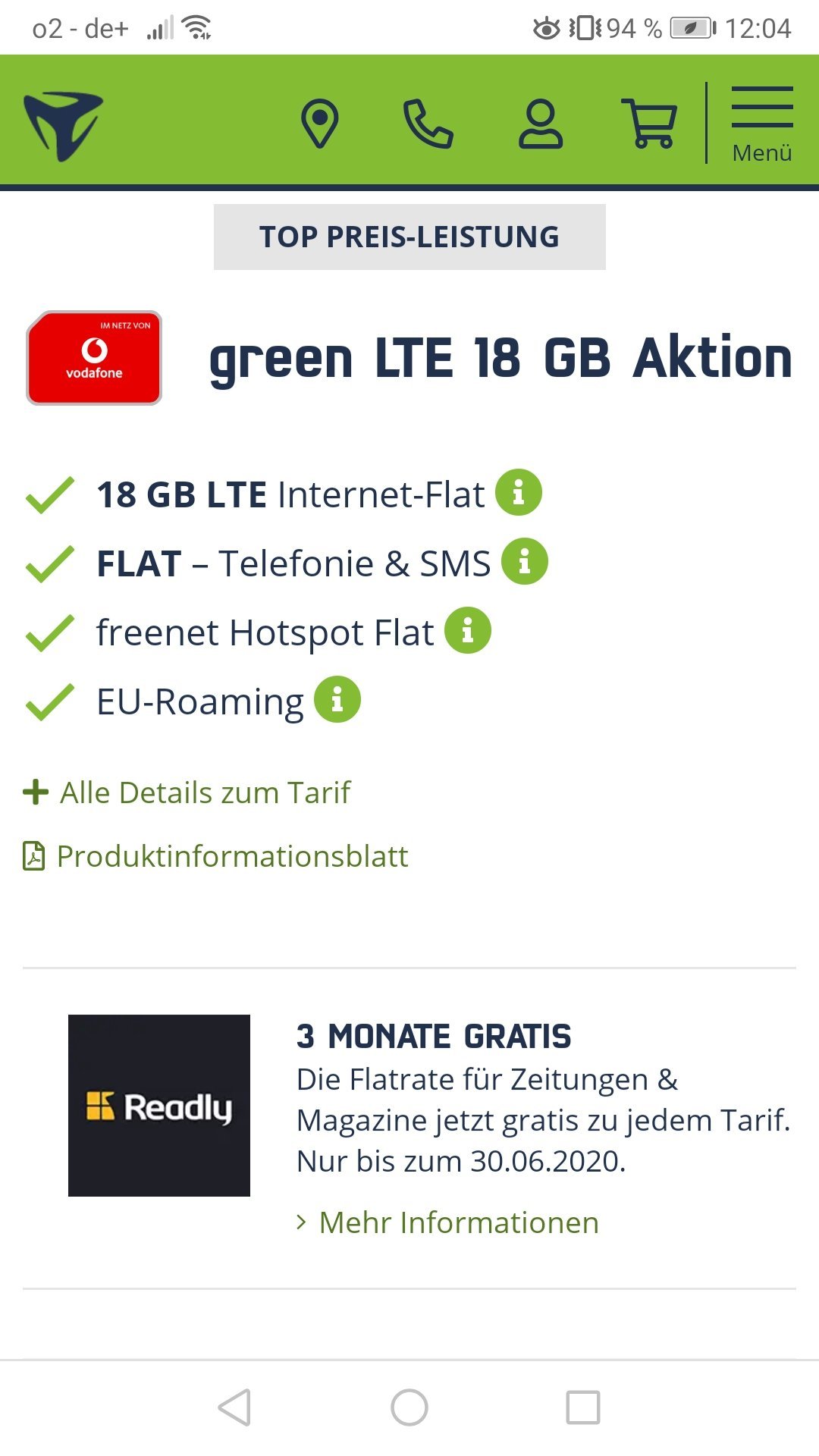Go to the system home screen
The image size is (819, 1456).
(x=409, y=1407)
